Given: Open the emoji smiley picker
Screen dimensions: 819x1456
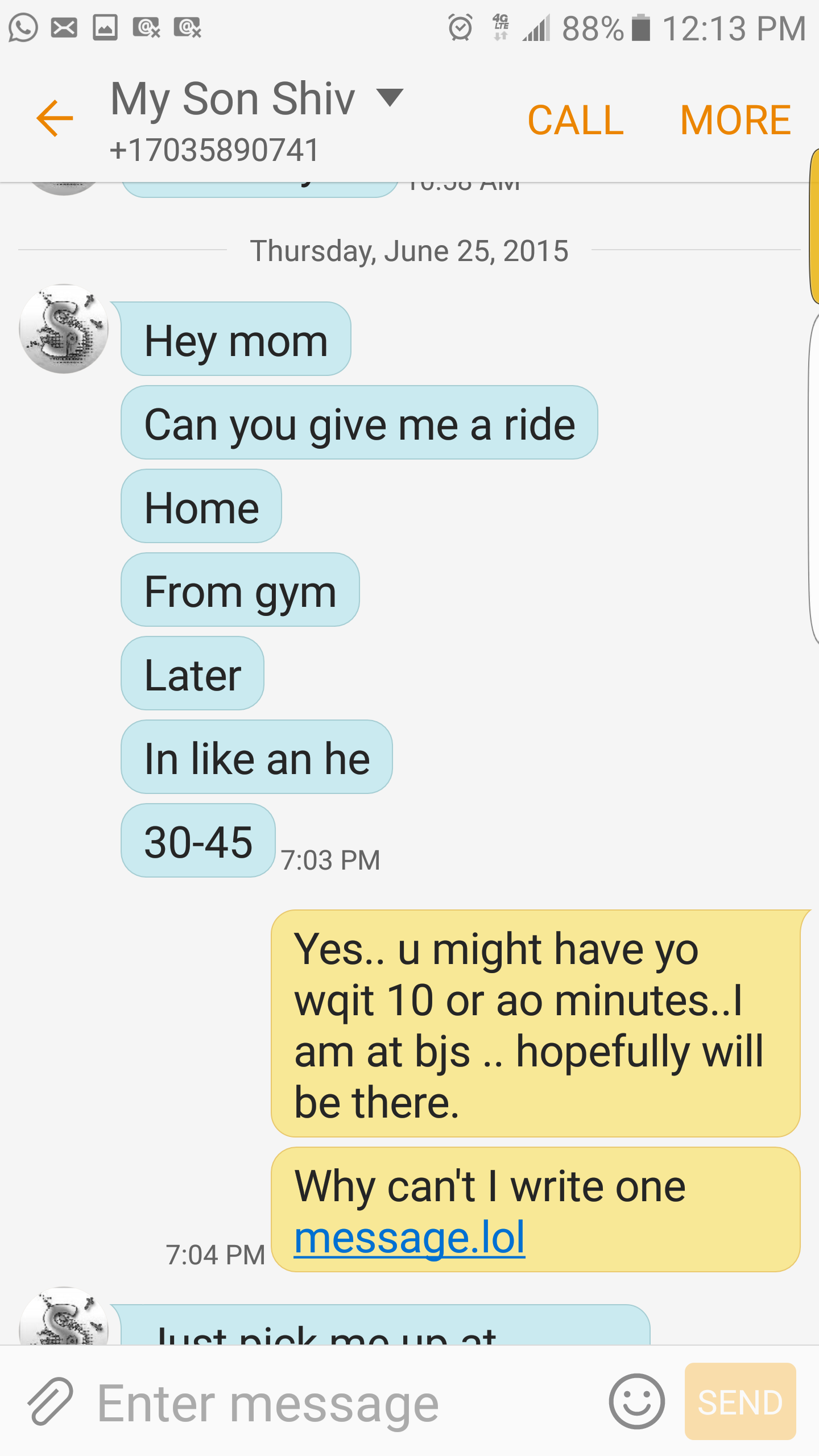Looking at the screenshot, I should pyautogui.click(x=636, y=1401).
